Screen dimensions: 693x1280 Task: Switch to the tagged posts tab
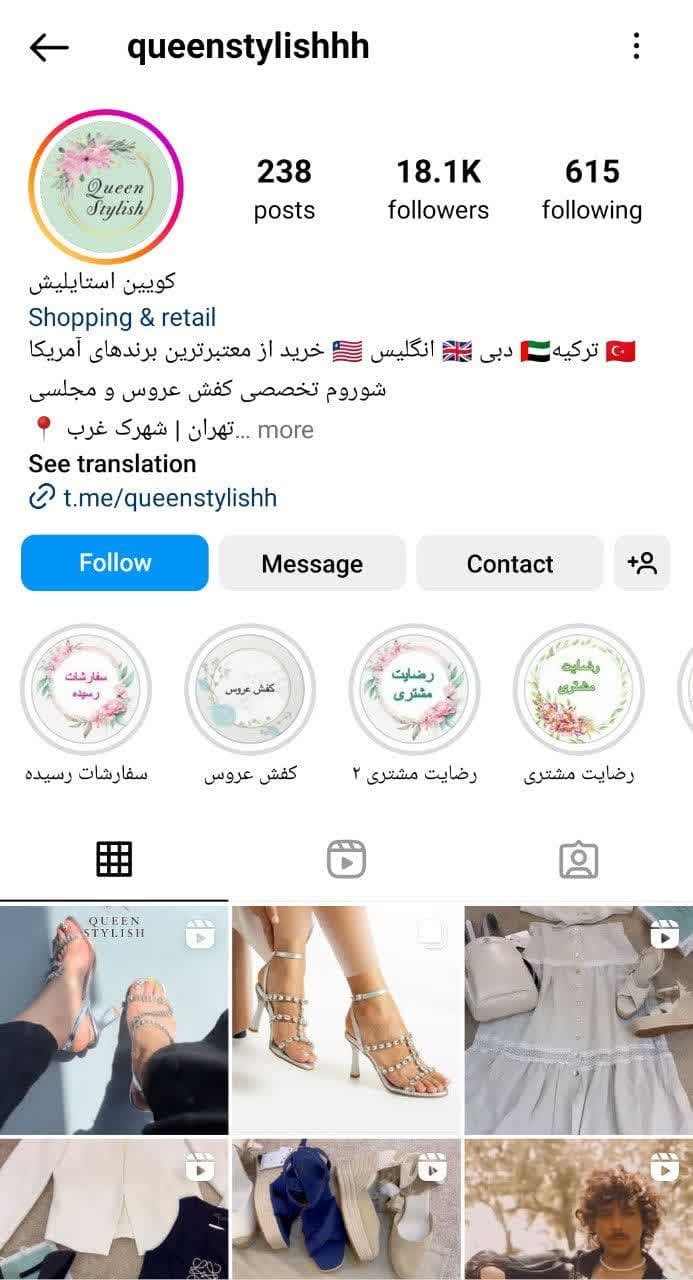pos(578,860)
